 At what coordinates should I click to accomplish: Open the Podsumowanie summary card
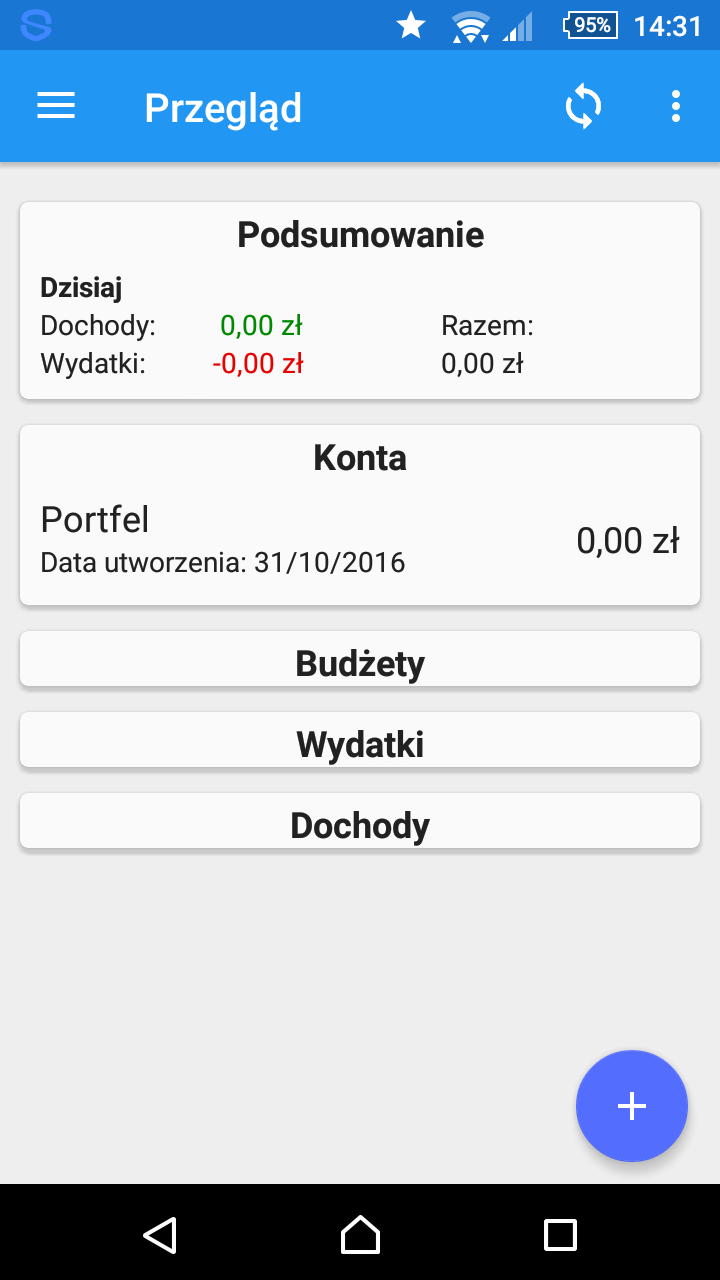[360, 301]
